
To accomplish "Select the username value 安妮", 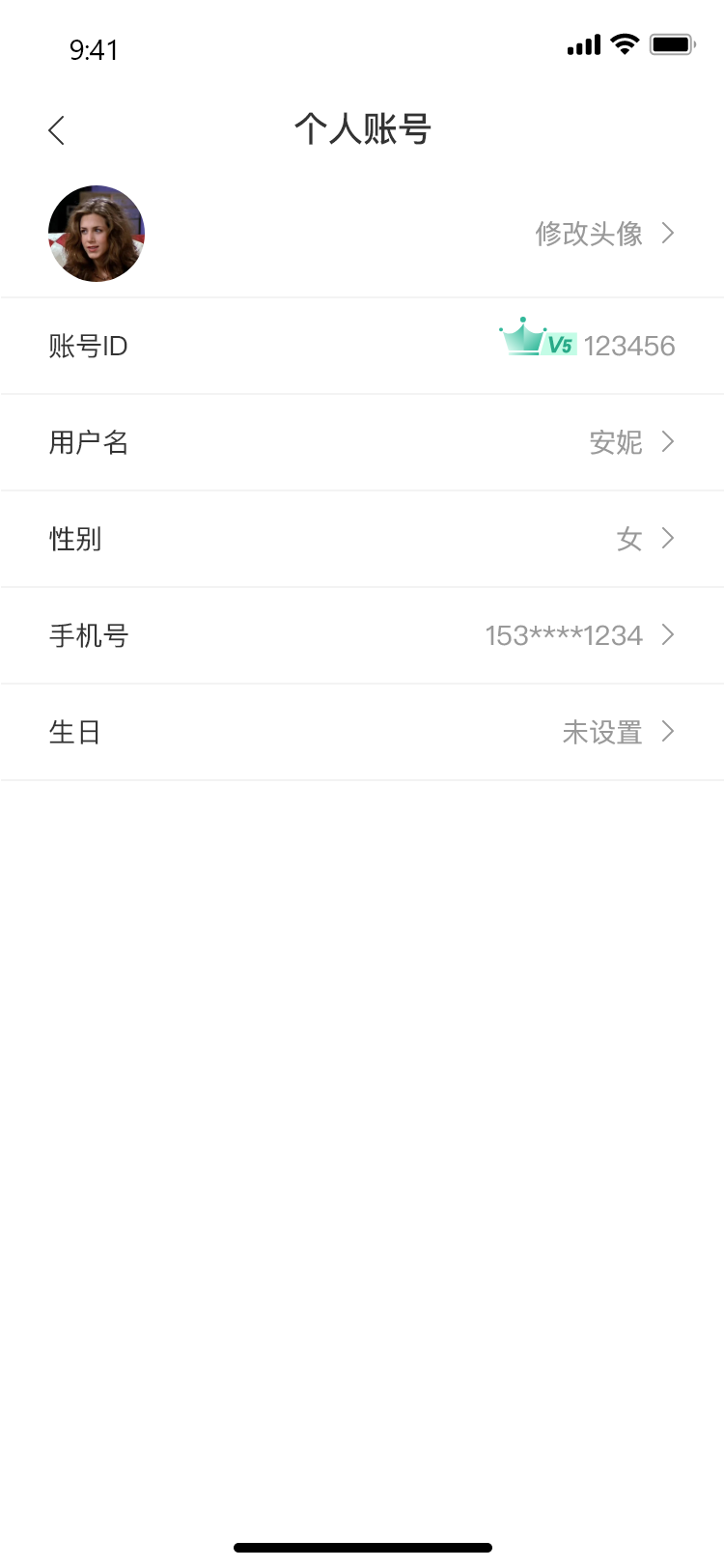I will 616,441.
